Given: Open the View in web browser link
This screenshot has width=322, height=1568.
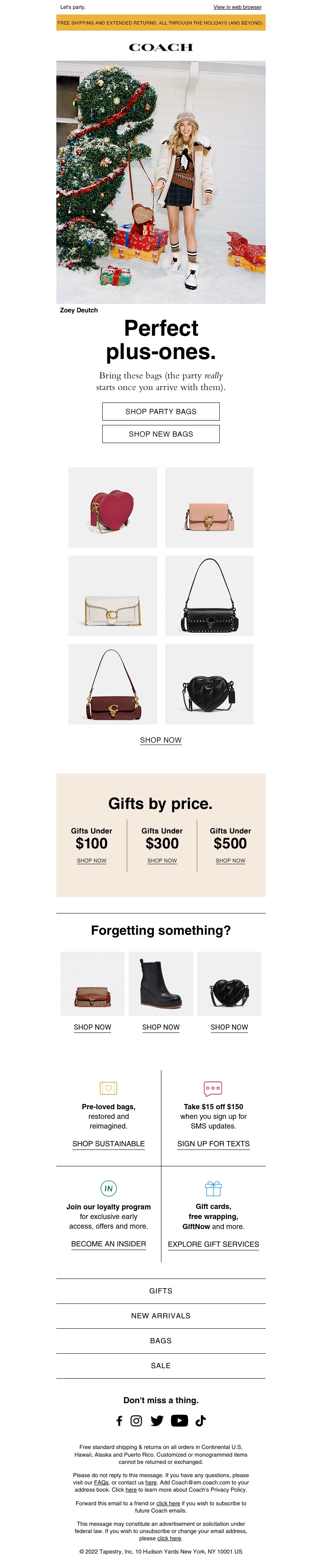Looking at the screenshot, I should click(x=237, y=7).
